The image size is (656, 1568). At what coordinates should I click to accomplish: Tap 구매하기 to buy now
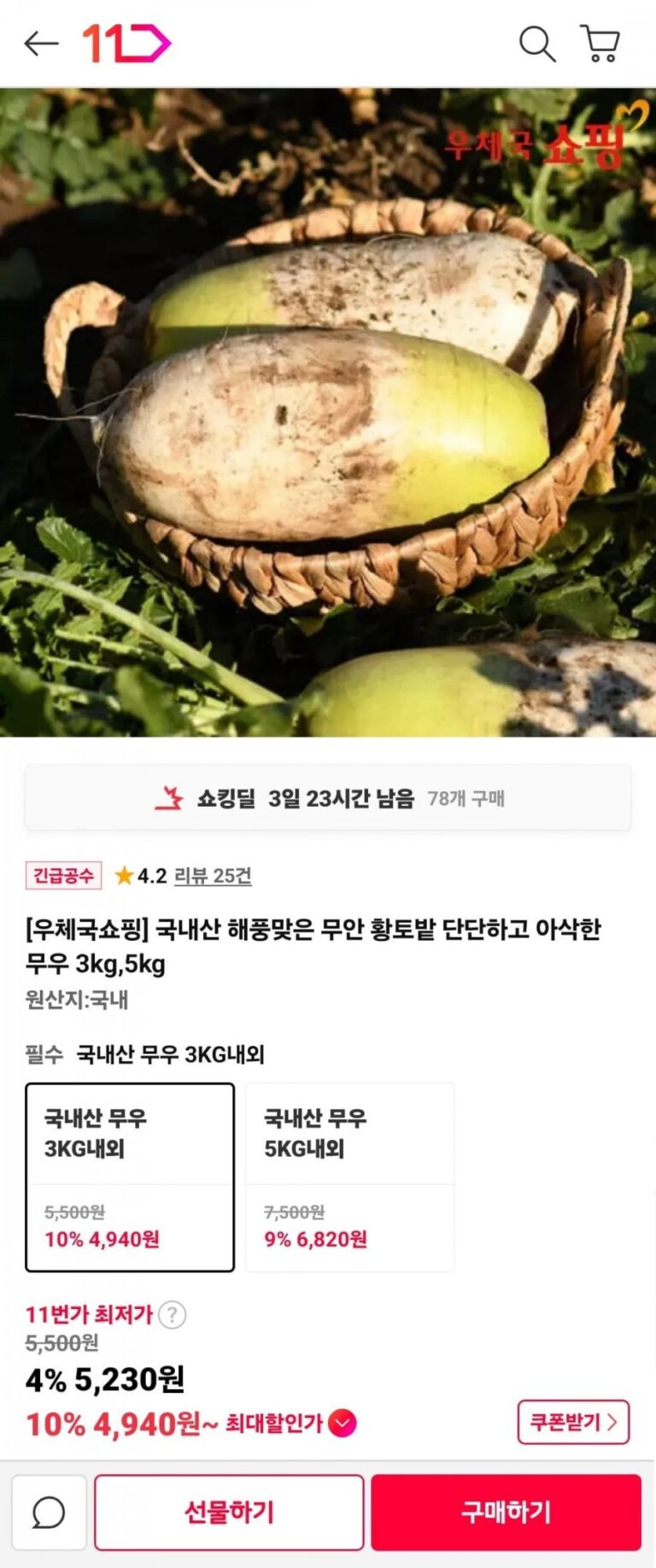pos(506,1512)
